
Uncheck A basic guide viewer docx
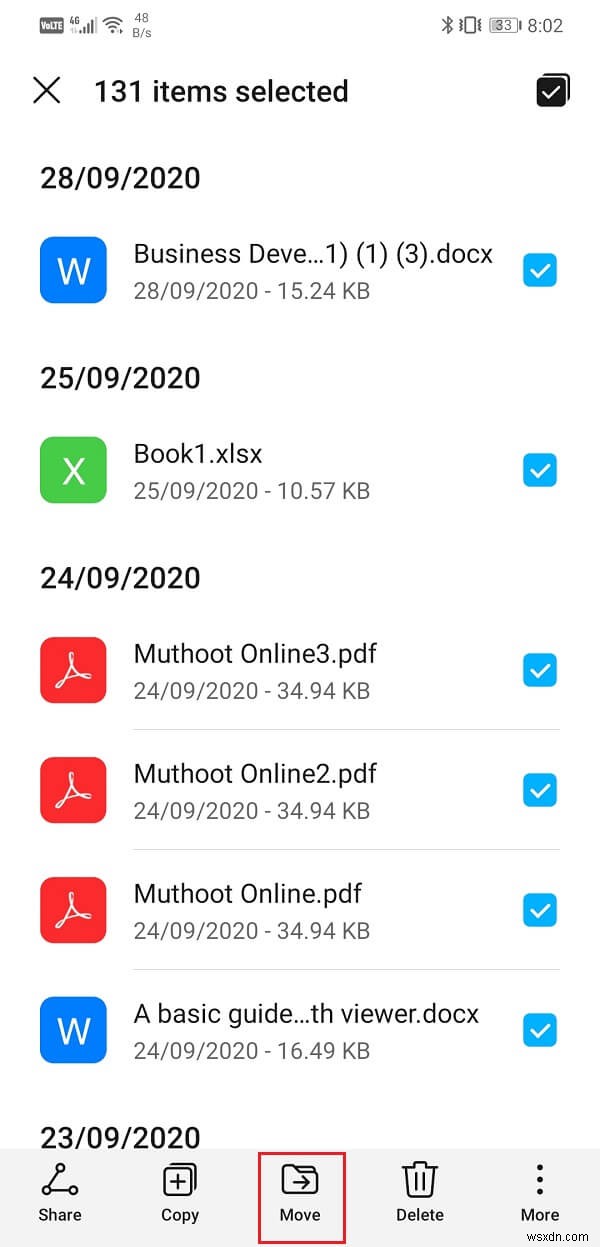tap(540, 1030)
